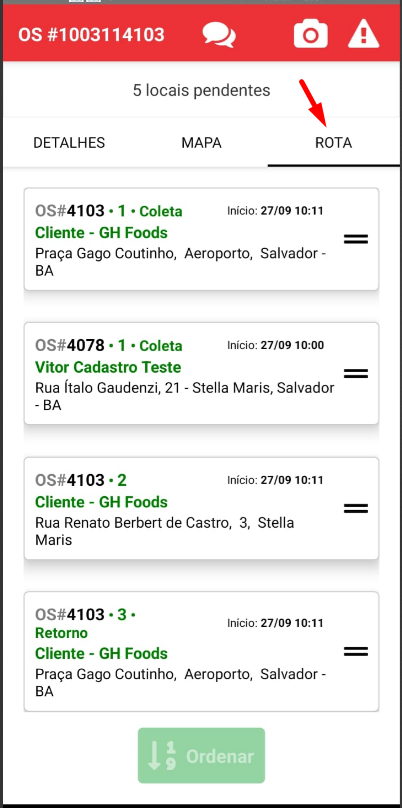Viewport: 402px width, 808px height.
Task: Tap the Ordenar button
Action: (x=202, y=755)
